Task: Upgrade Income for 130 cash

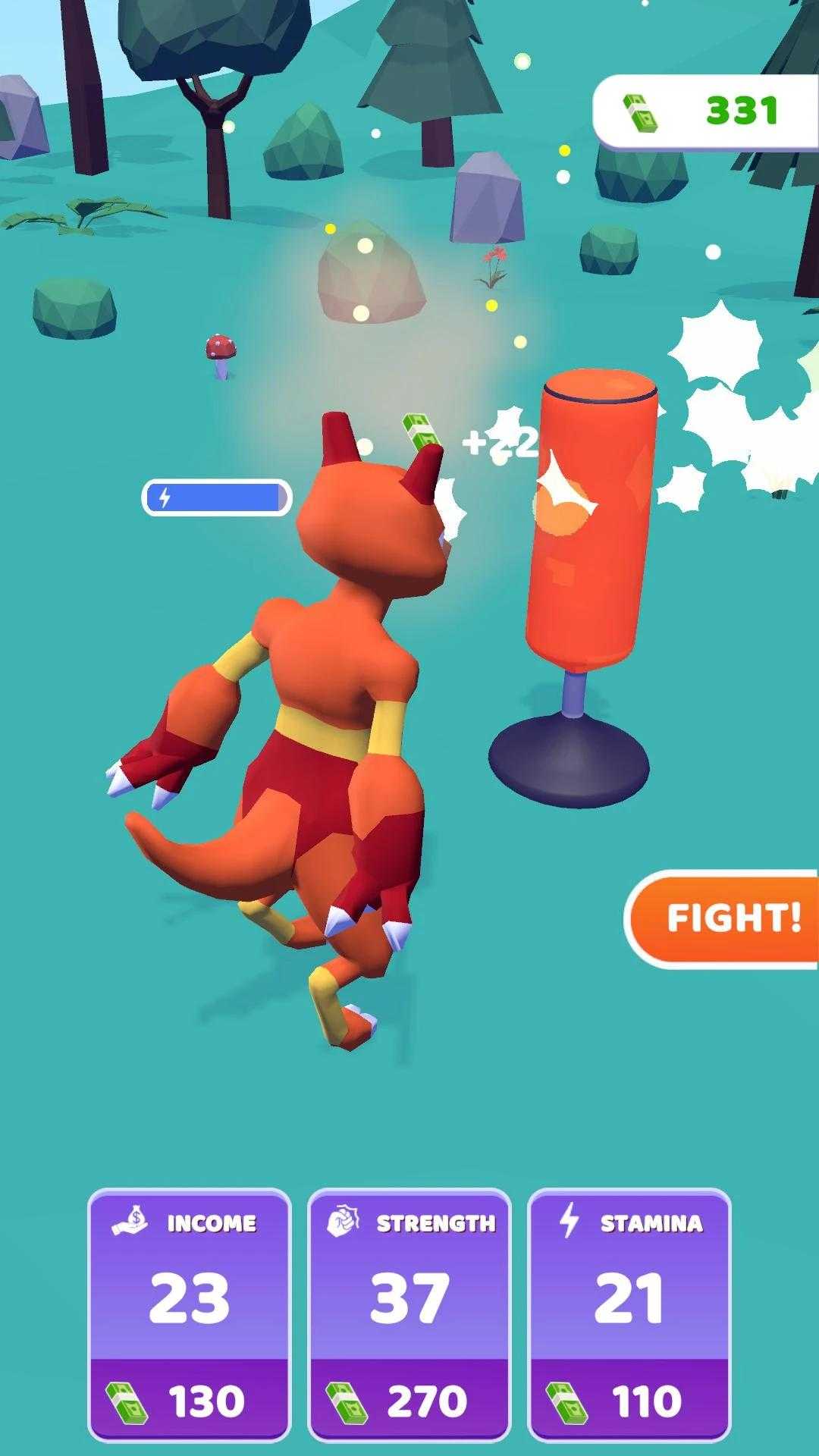Action: coord(190,1315)
